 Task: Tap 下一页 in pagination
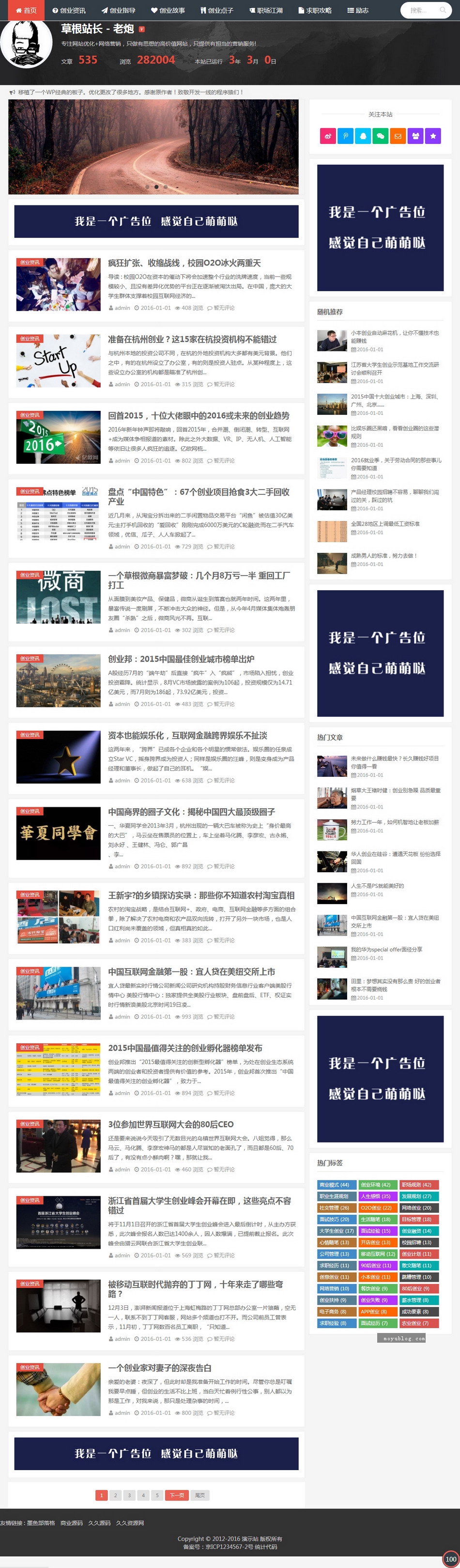tap(176, 1495)
